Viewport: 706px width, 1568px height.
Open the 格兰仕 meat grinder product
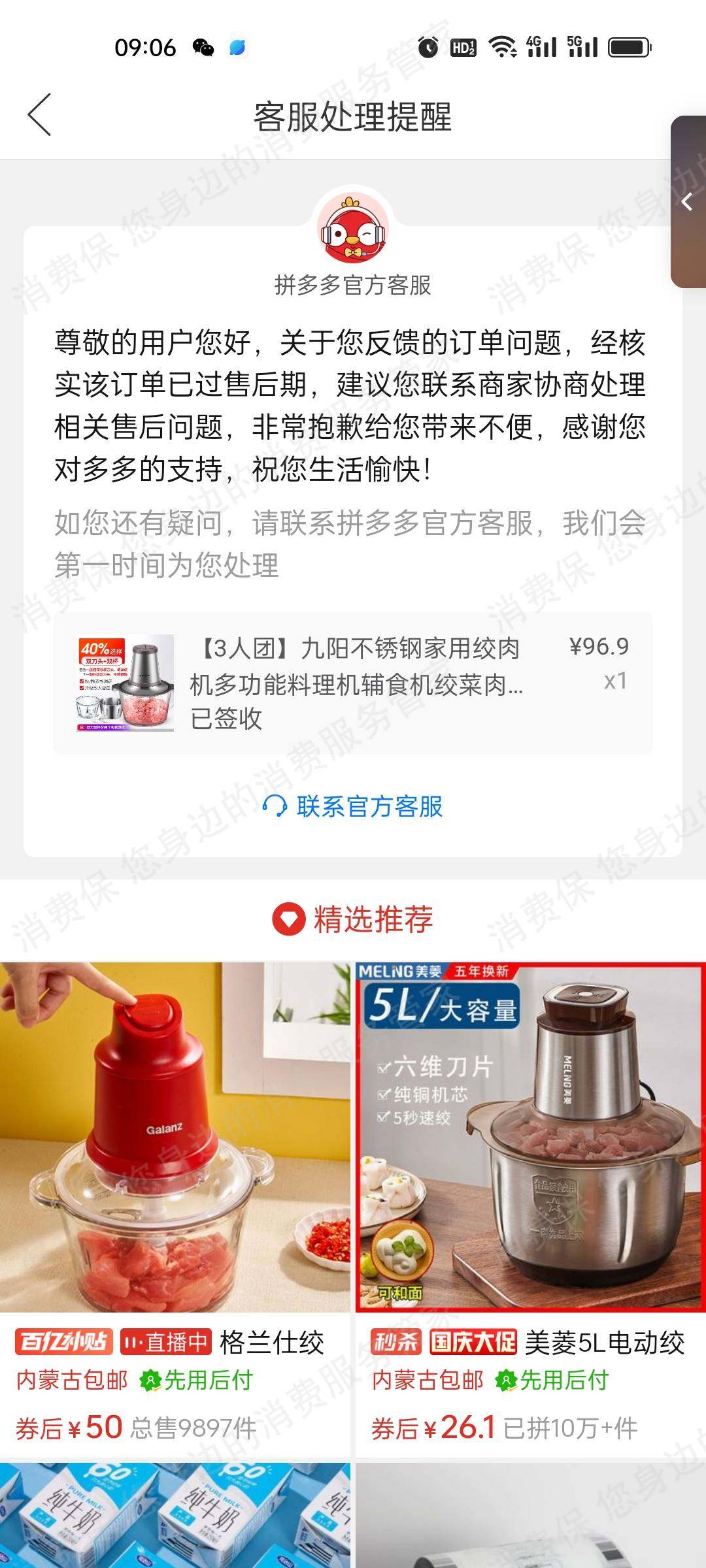coord(175,1209)
